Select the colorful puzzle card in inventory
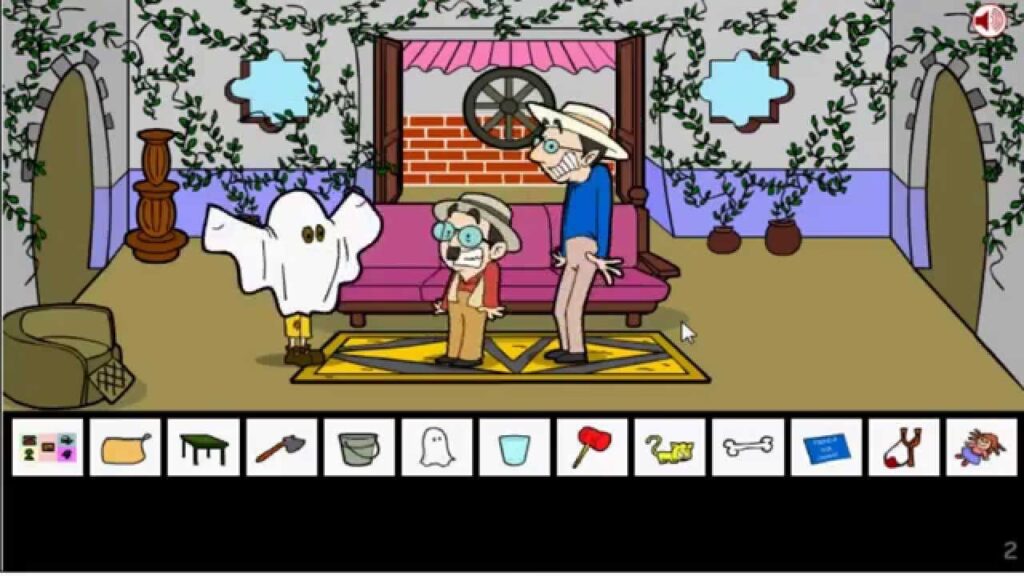This screenshot has width=1024, height=576. [48, 447]
